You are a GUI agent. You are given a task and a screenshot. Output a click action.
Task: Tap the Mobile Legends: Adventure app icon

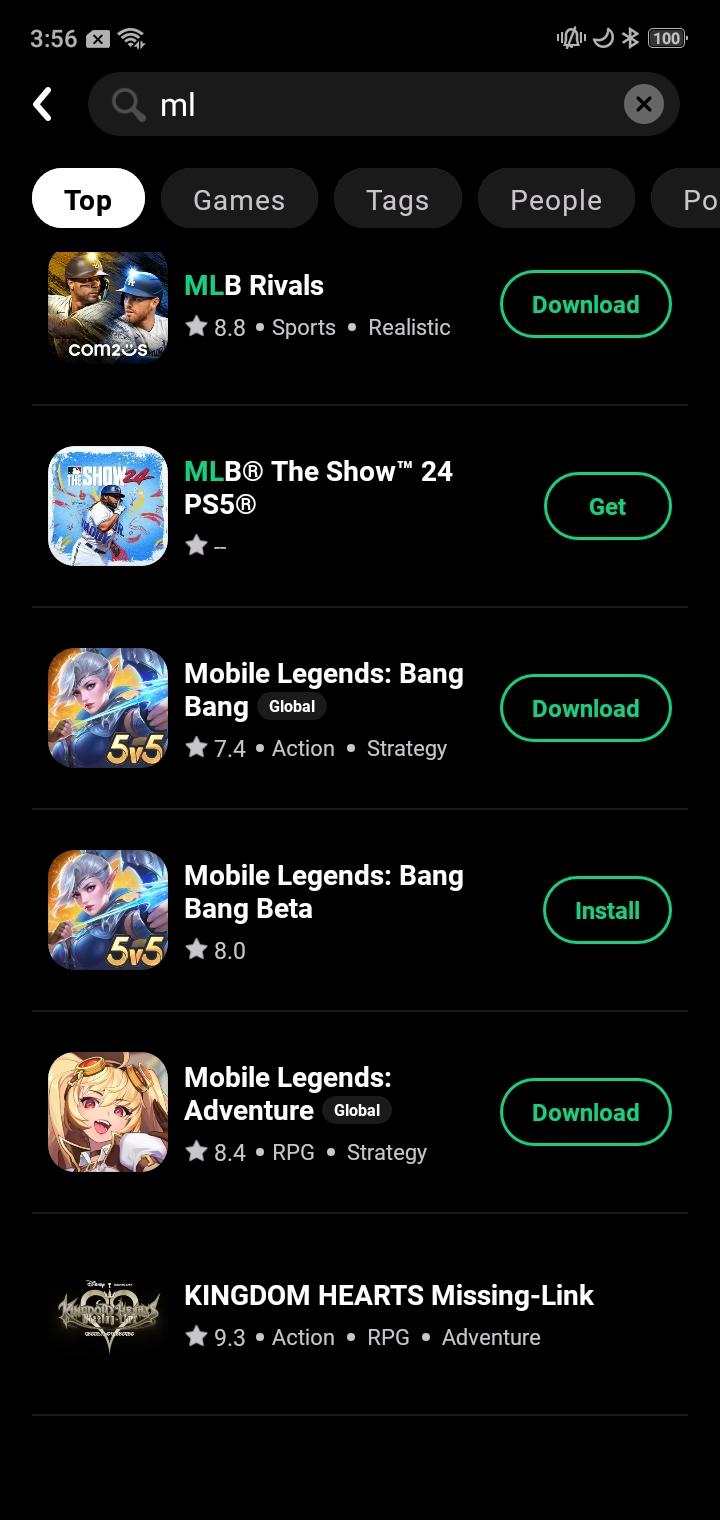pos(107,1112)
